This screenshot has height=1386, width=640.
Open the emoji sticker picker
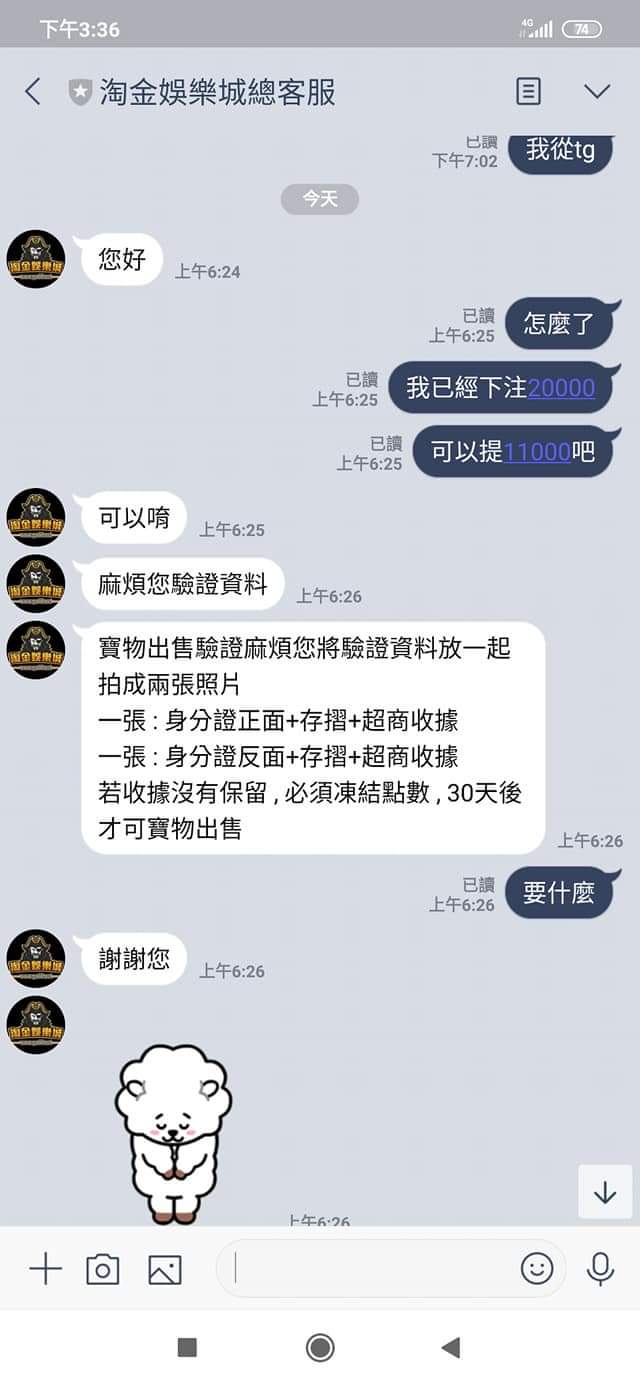point(537,1269)
